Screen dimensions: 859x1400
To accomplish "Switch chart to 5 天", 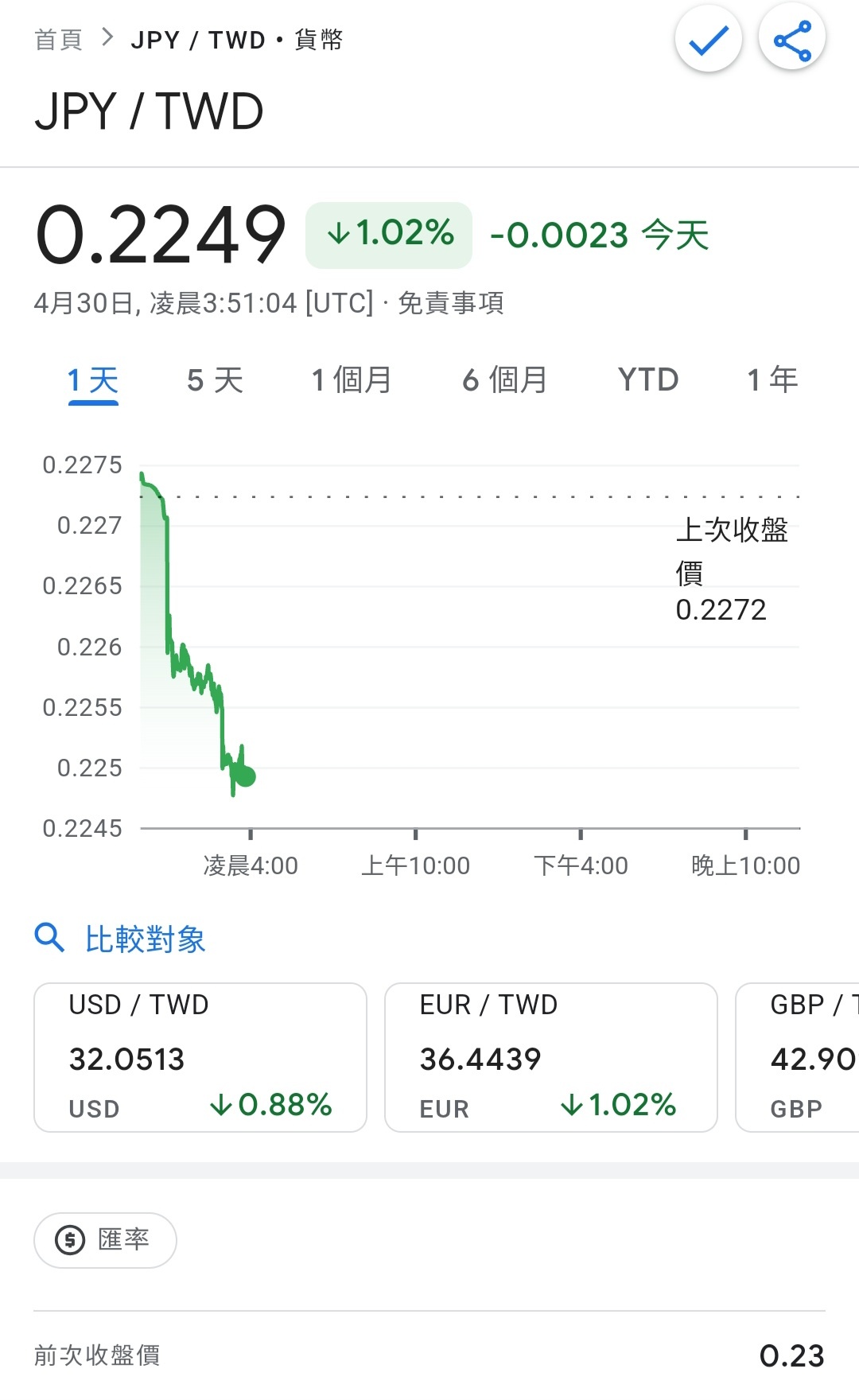I will tap(215, 380).
